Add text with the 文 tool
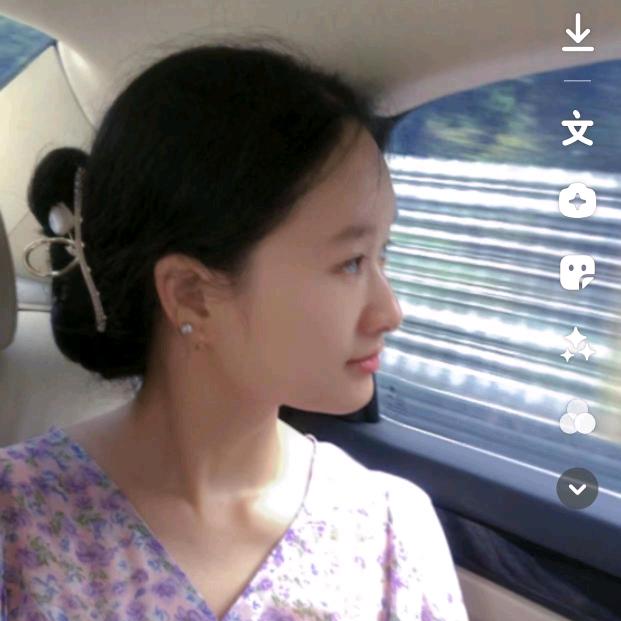Viewport: 621px width, 621px height. [x=577, y=130]
